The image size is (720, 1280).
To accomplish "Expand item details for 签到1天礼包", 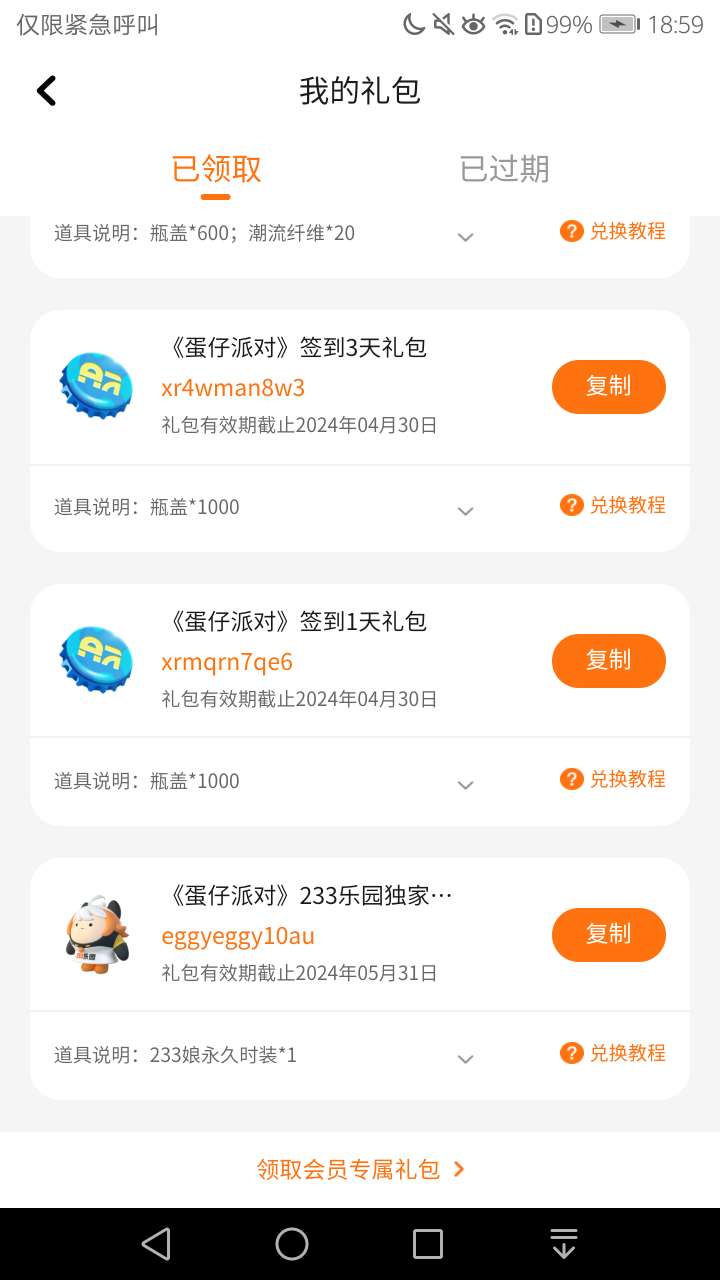I will pyautogui.click(x=465, y=785).
